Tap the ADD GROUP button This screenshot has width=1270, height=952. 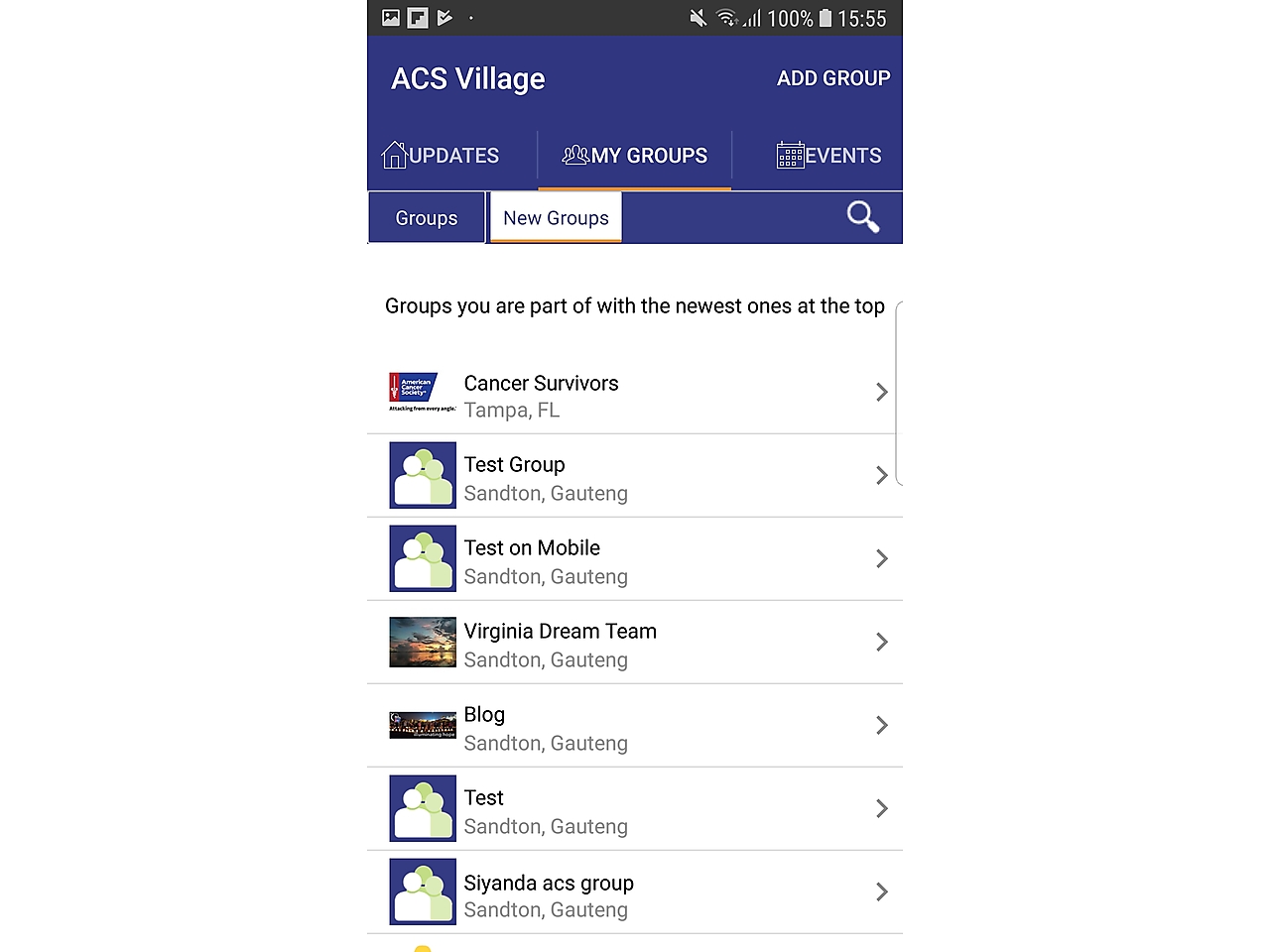[832, 78]
